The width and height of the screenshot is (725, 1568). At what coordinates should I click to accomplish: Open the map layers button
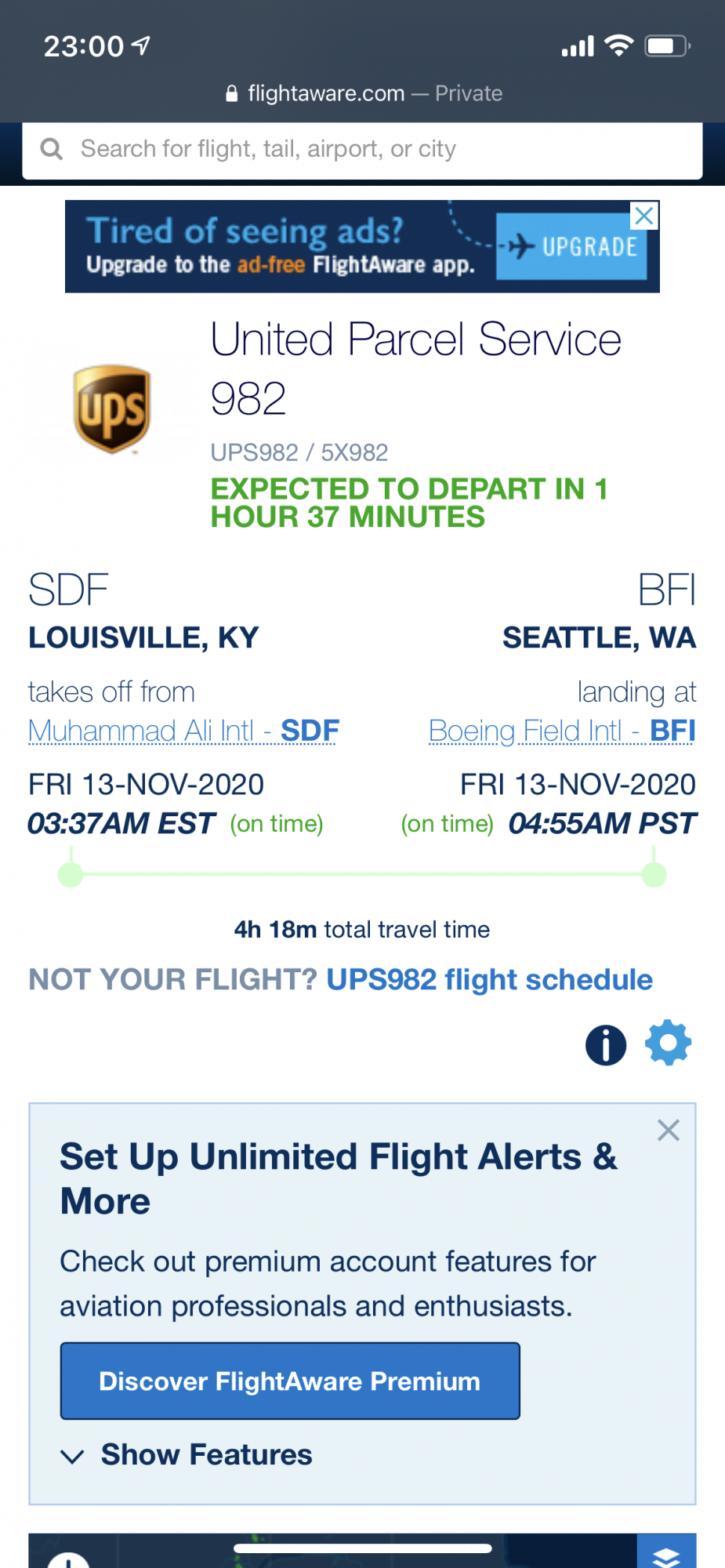coord(666,1553)
